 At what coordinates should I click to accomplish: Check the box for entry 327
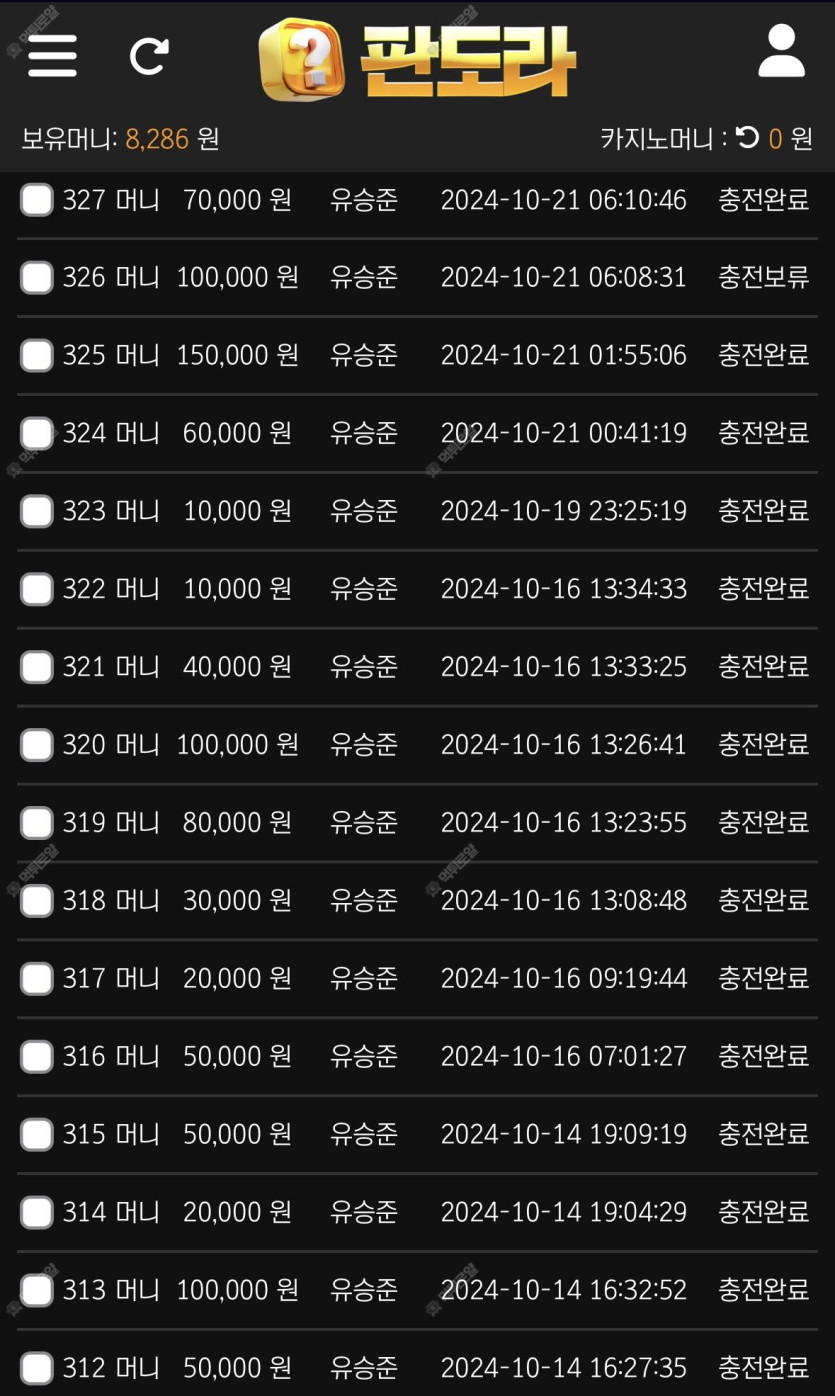37,200
